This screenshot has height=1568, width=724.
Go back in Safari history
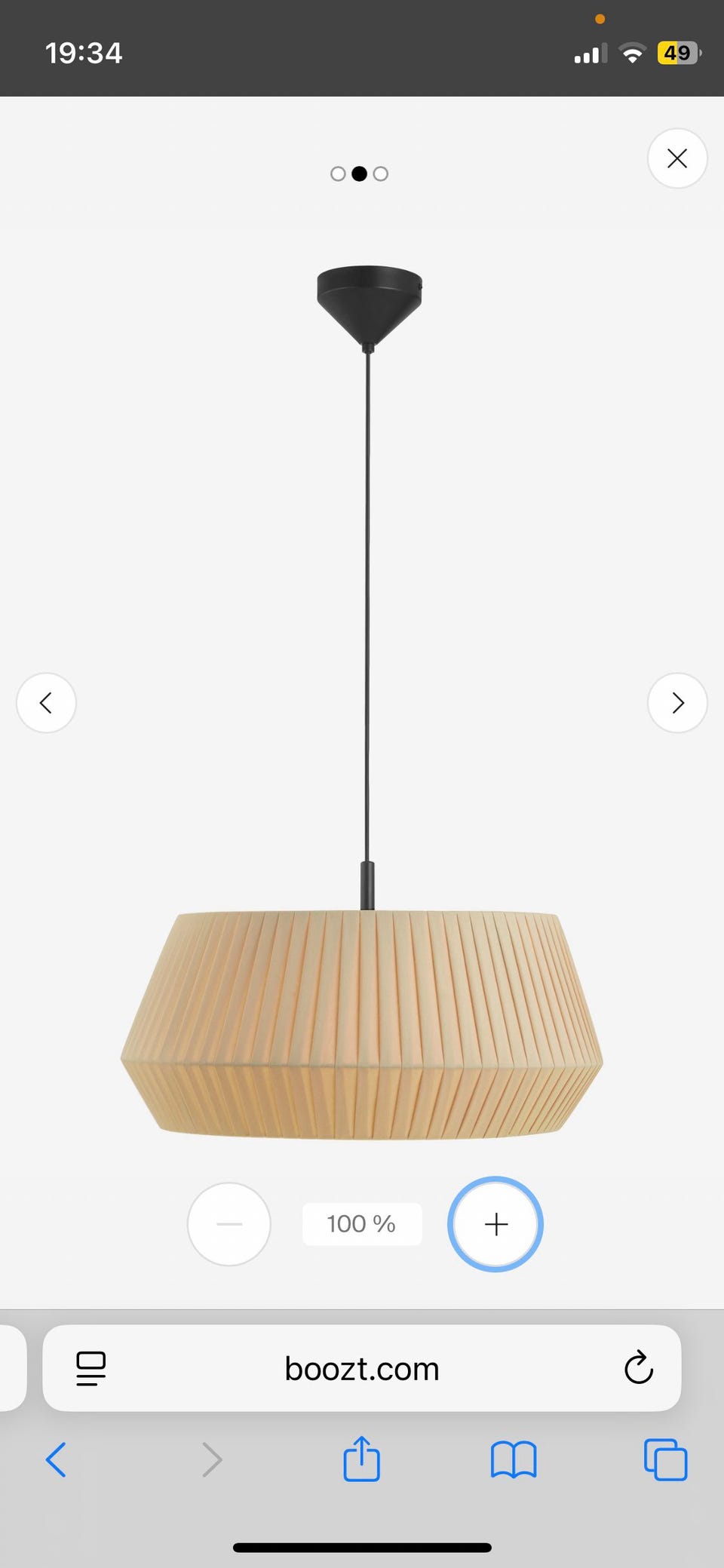57,1459
